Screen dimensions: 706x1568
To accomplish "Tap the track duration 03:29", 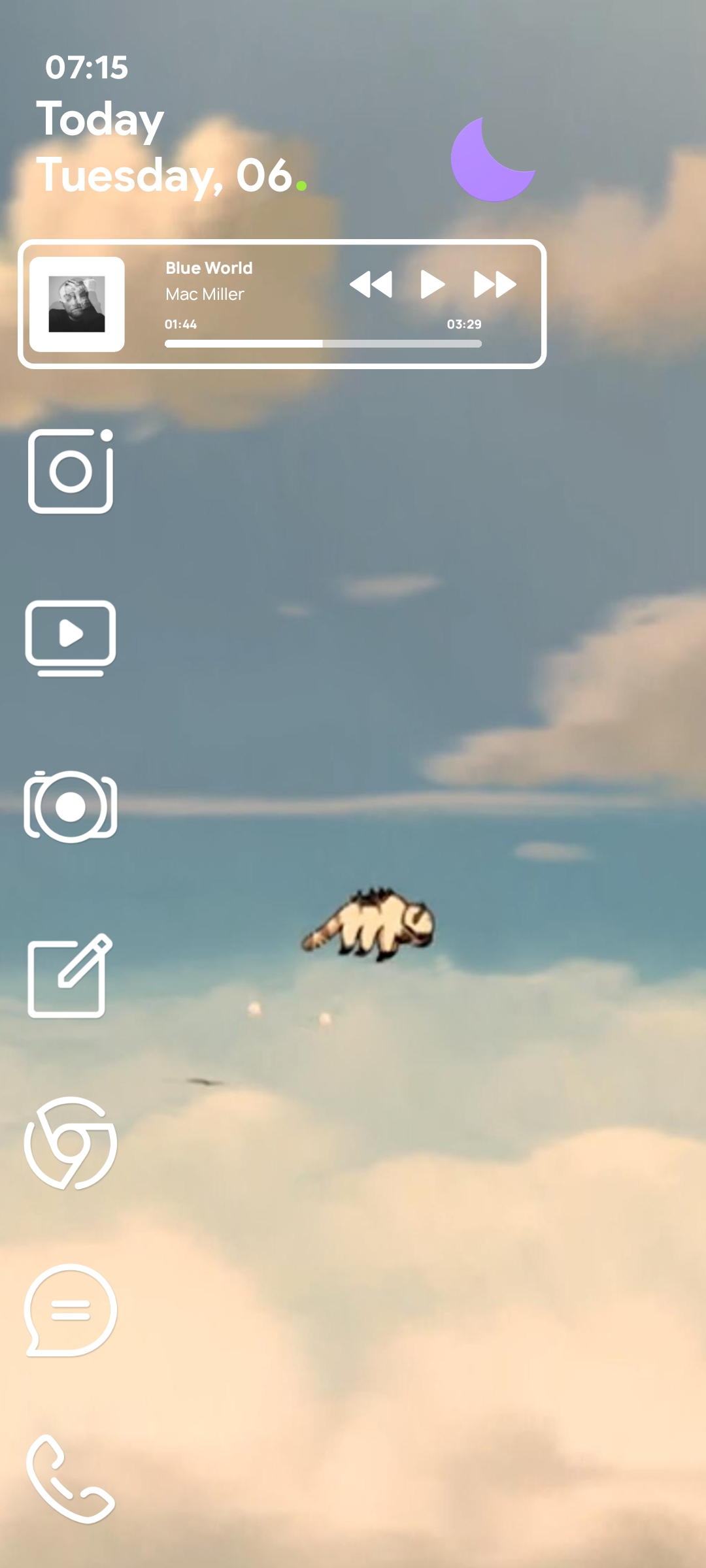I will point(464,323).
